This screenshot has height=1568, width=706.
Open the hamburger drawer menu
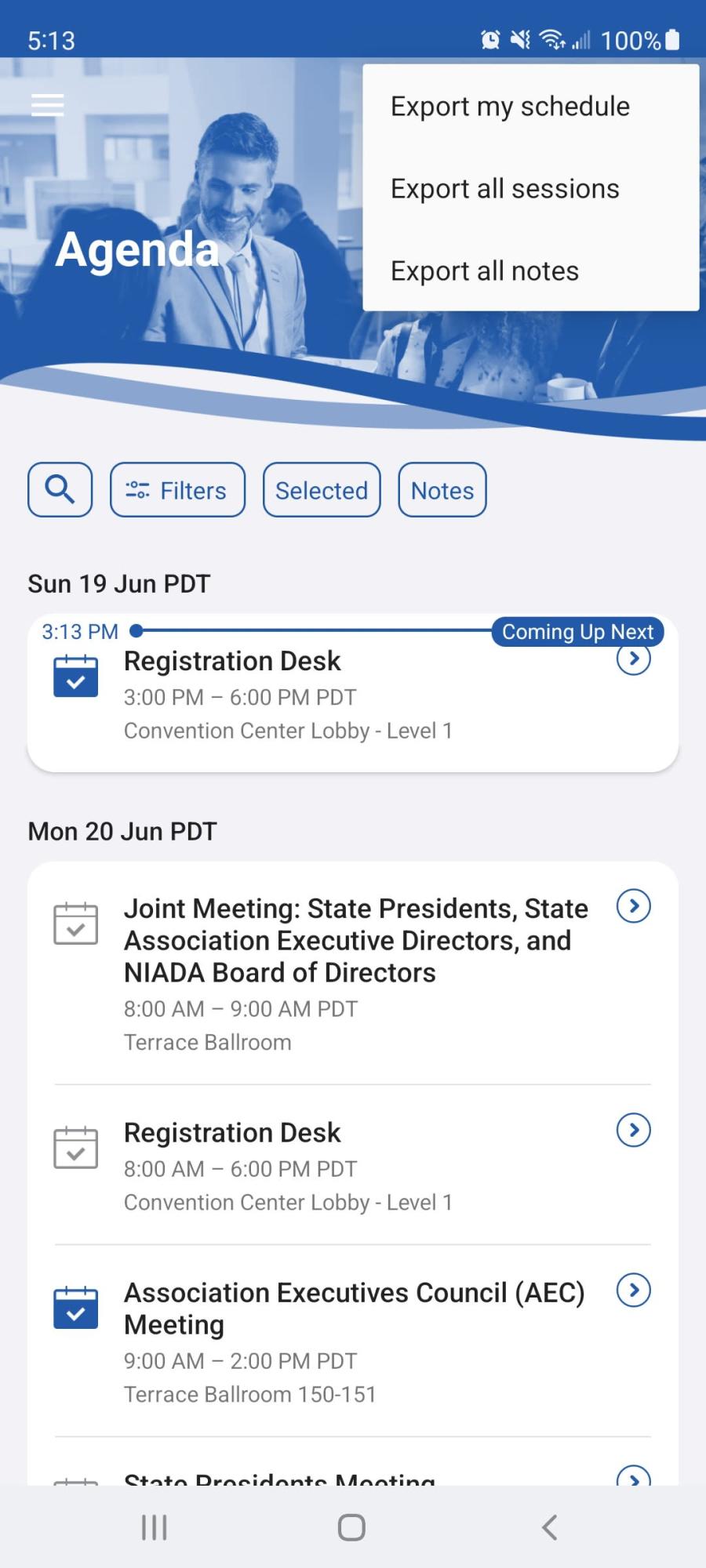tap(47, 105)
